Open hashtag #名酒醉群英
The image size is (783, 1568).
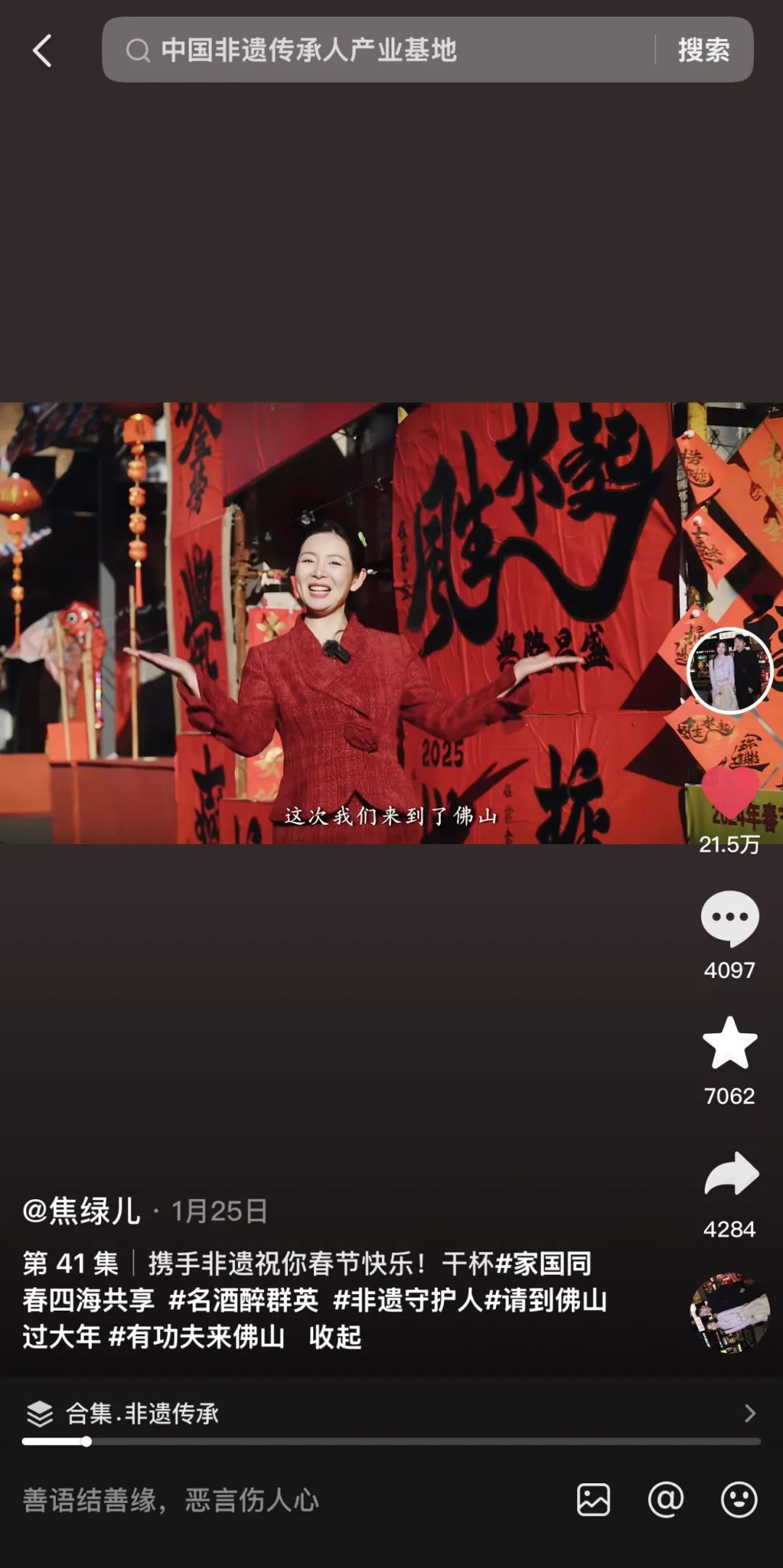coord(244,1301)
